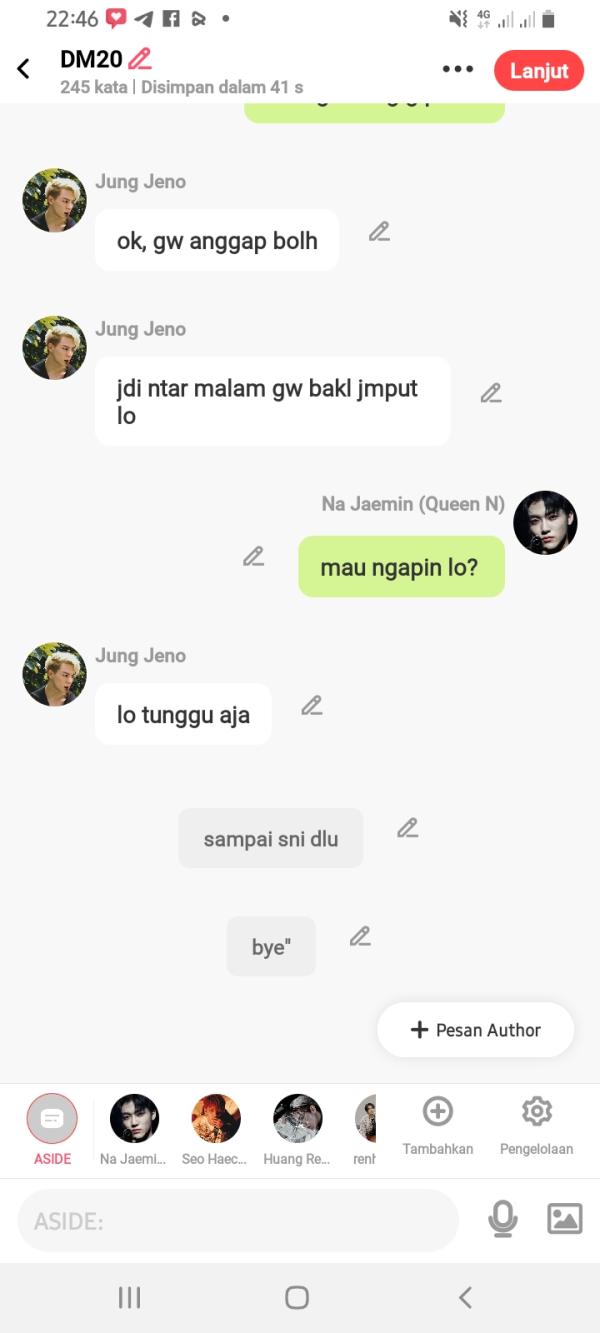Viewport: 600px width, 1333px height.
Task: Insert an image into the chat
Action: point(565,1219)
